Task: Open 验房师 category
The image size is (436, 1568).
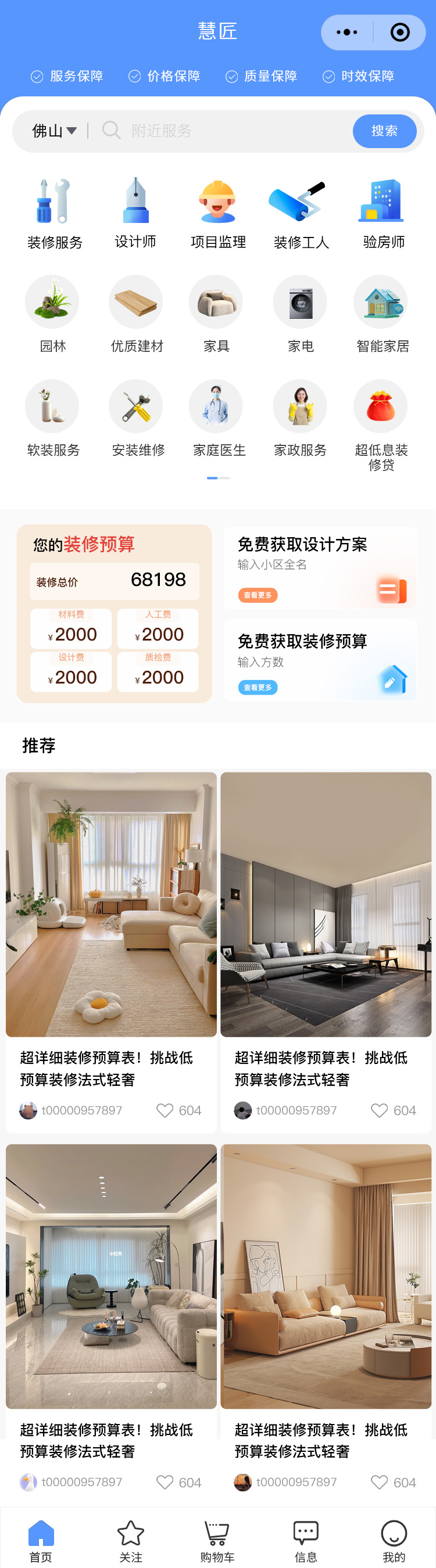Action: [383, 213]
